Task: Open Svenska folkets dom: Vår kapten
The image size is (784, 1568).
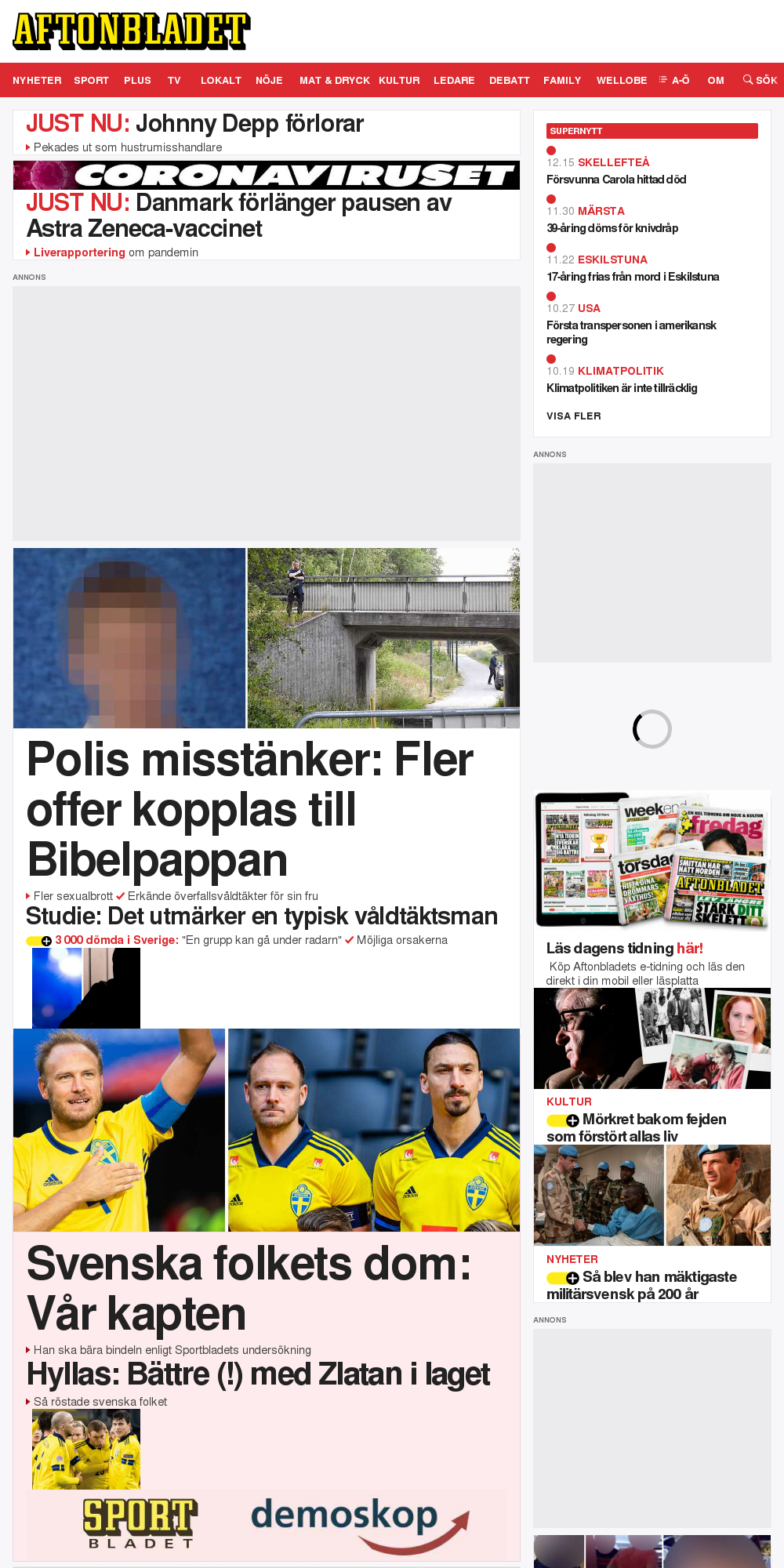Action: [249, 1288]
